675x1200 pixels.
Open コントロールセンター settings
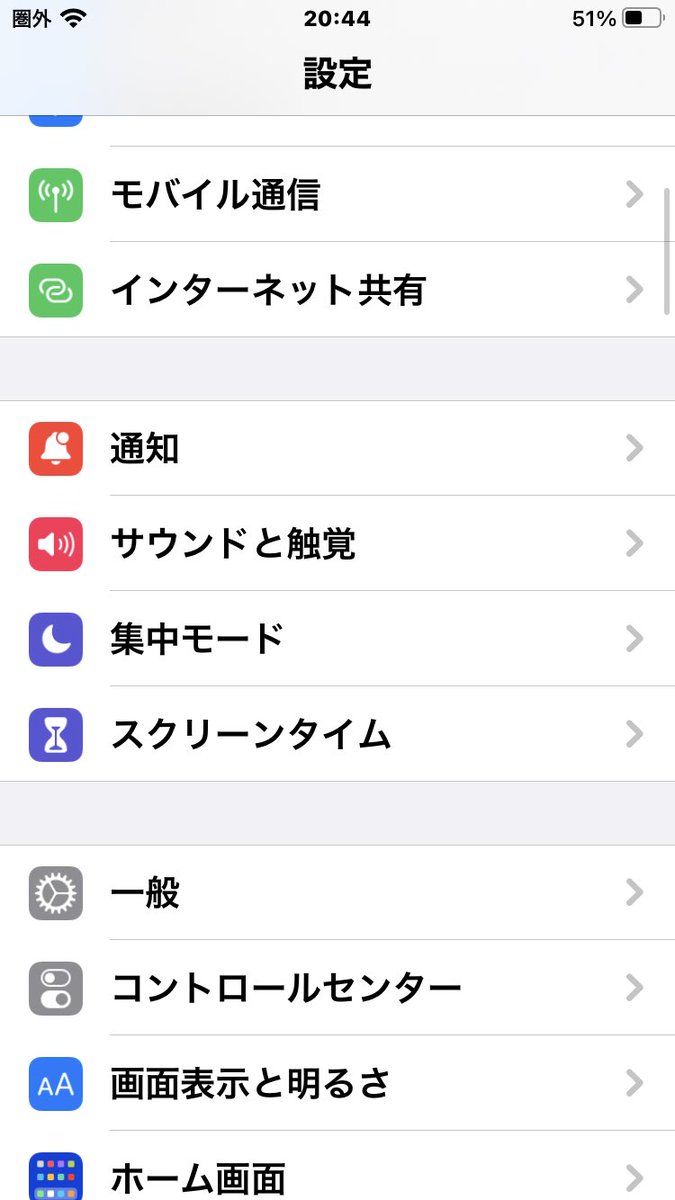(x=337, y=987)
